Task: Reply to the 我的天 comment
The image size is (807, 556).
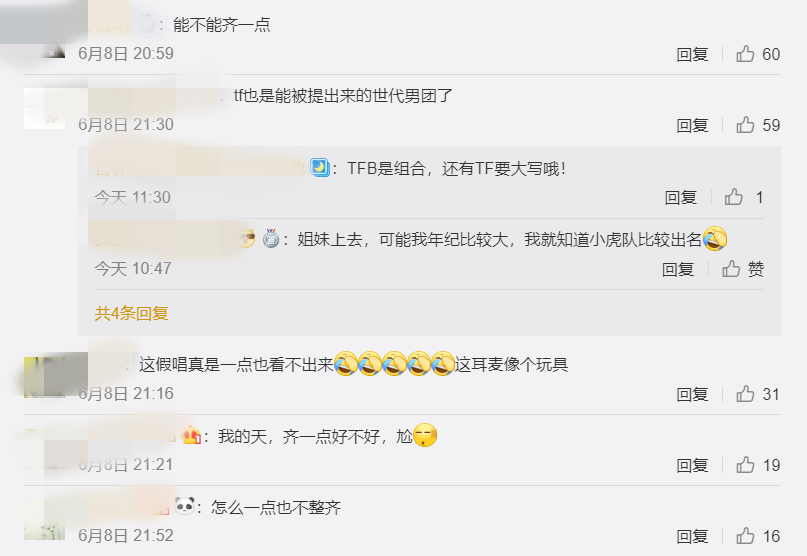Action: click(692, 465)
